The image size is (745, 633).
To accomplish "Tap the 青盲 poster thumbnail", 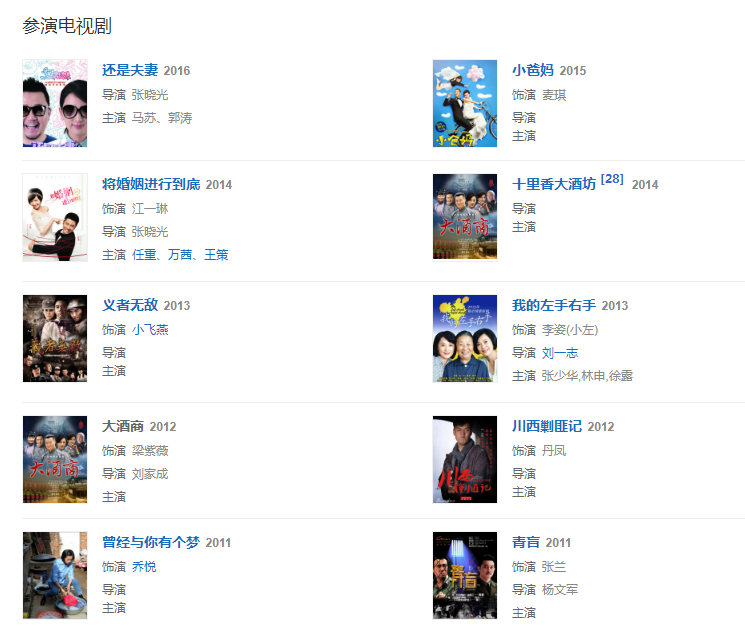I will (x=465, y=576).
